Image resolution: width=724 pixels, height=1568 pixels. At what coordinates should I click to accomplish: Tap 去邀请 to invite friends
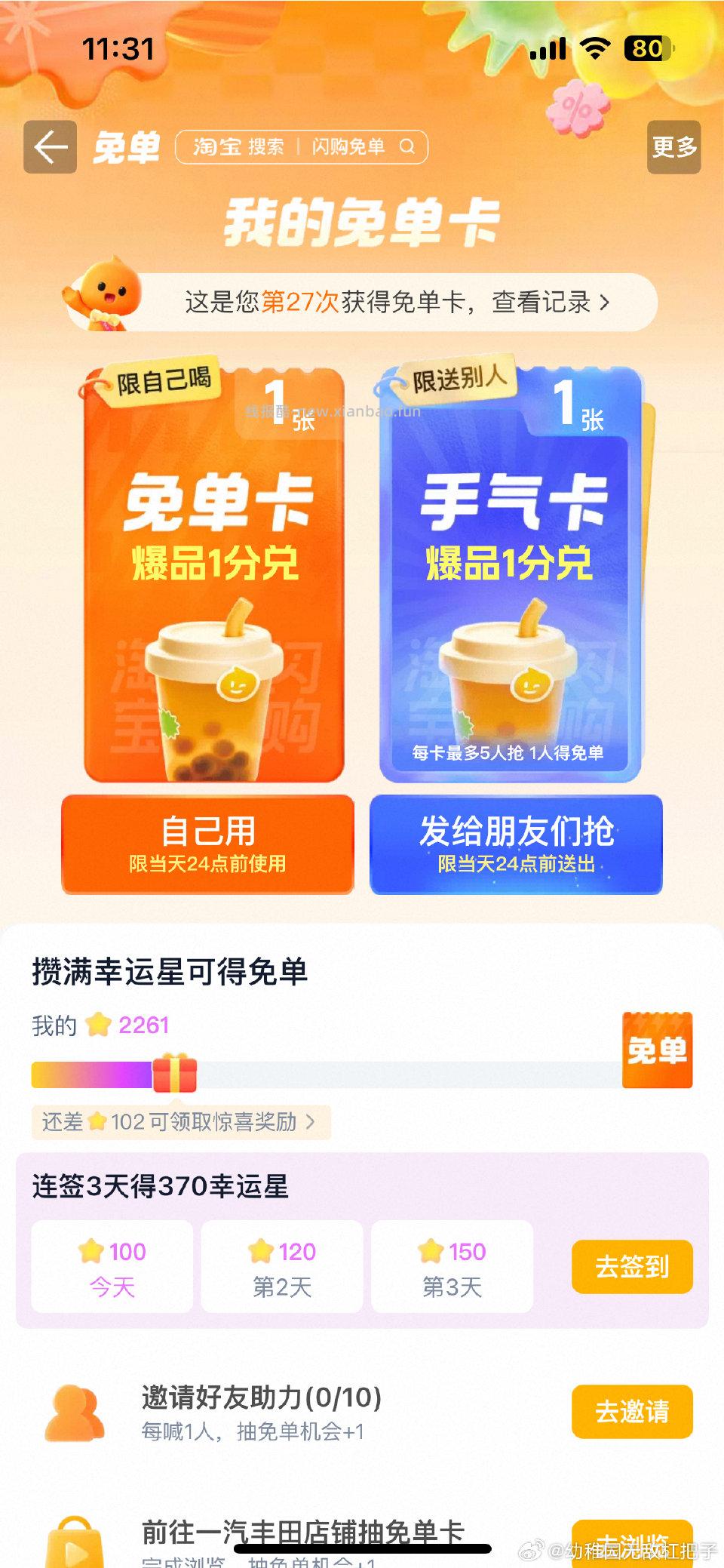tap(632, 1412)
